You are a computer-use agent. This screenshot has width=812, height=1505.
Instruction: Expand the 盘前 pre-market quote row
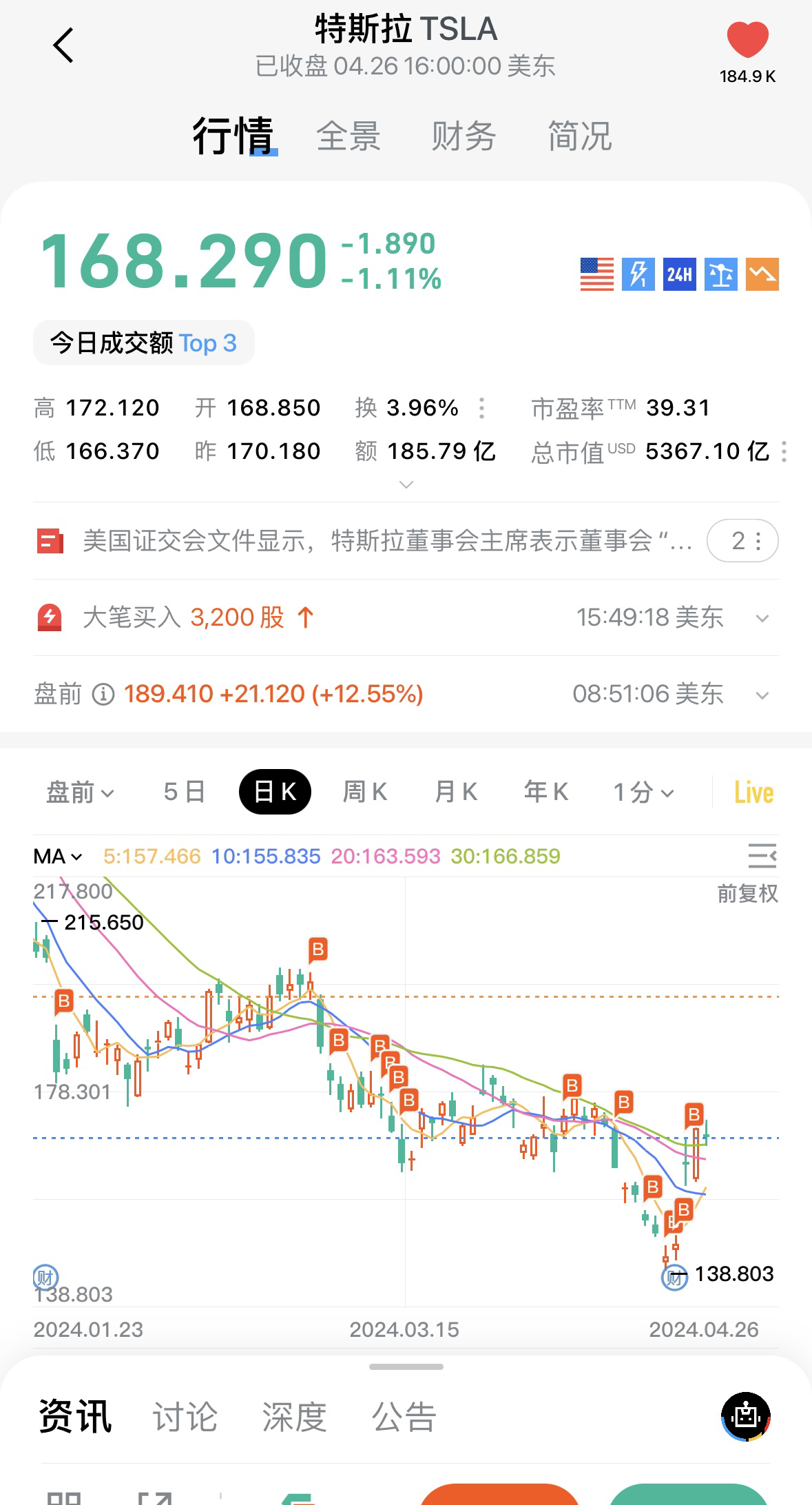pos(762,695)
